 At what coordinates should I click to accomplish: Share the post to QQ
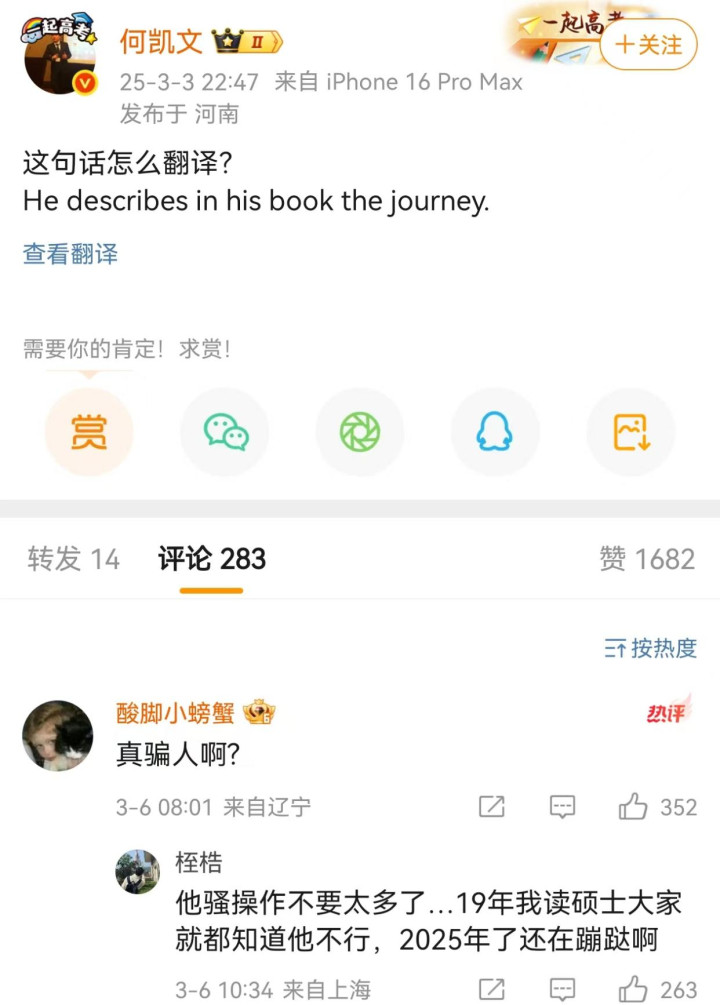[495, 432]
